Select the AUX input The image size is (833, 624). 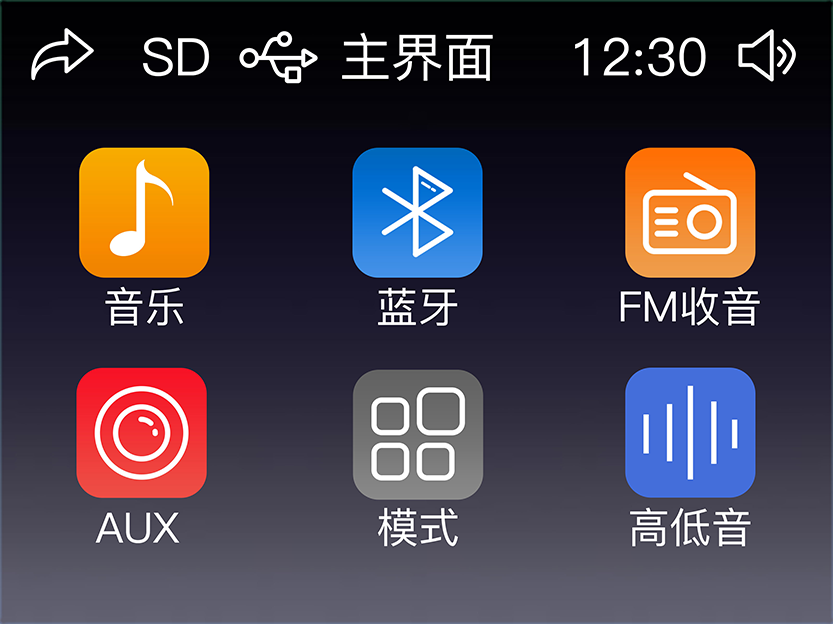point(141,432)
